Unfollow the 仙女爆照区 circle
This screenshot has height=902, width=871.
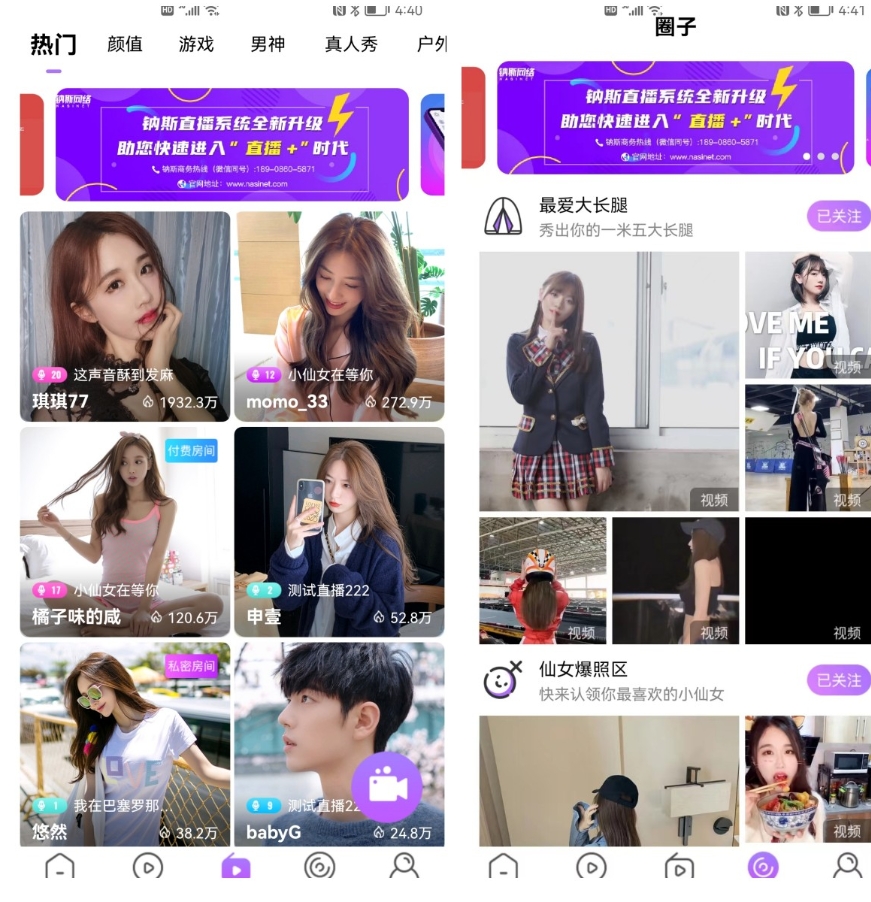pyautogui.click(x=837, y=680)
